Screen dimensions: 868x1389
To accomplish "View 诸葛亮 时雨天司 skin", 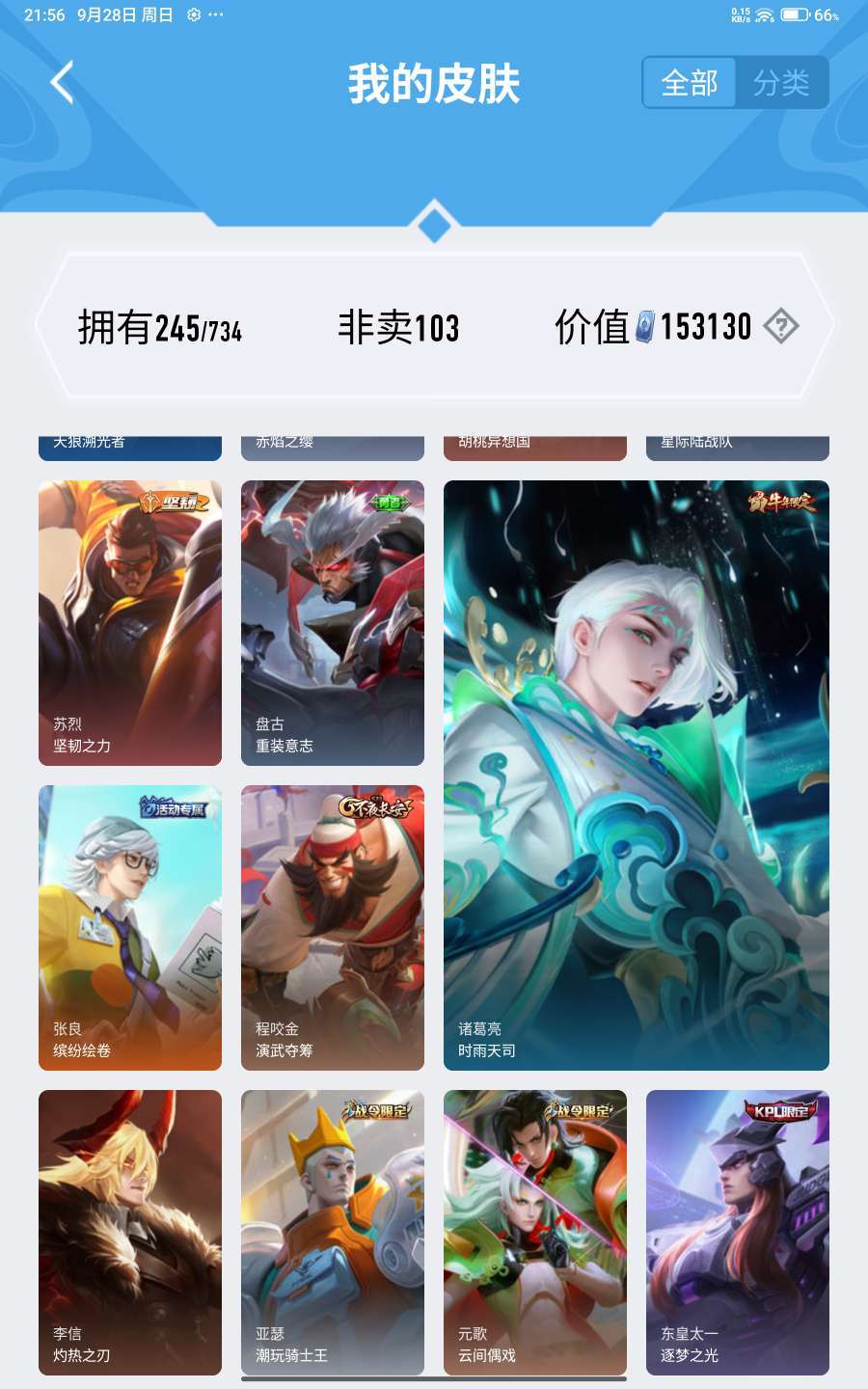I will coord(637,775).
